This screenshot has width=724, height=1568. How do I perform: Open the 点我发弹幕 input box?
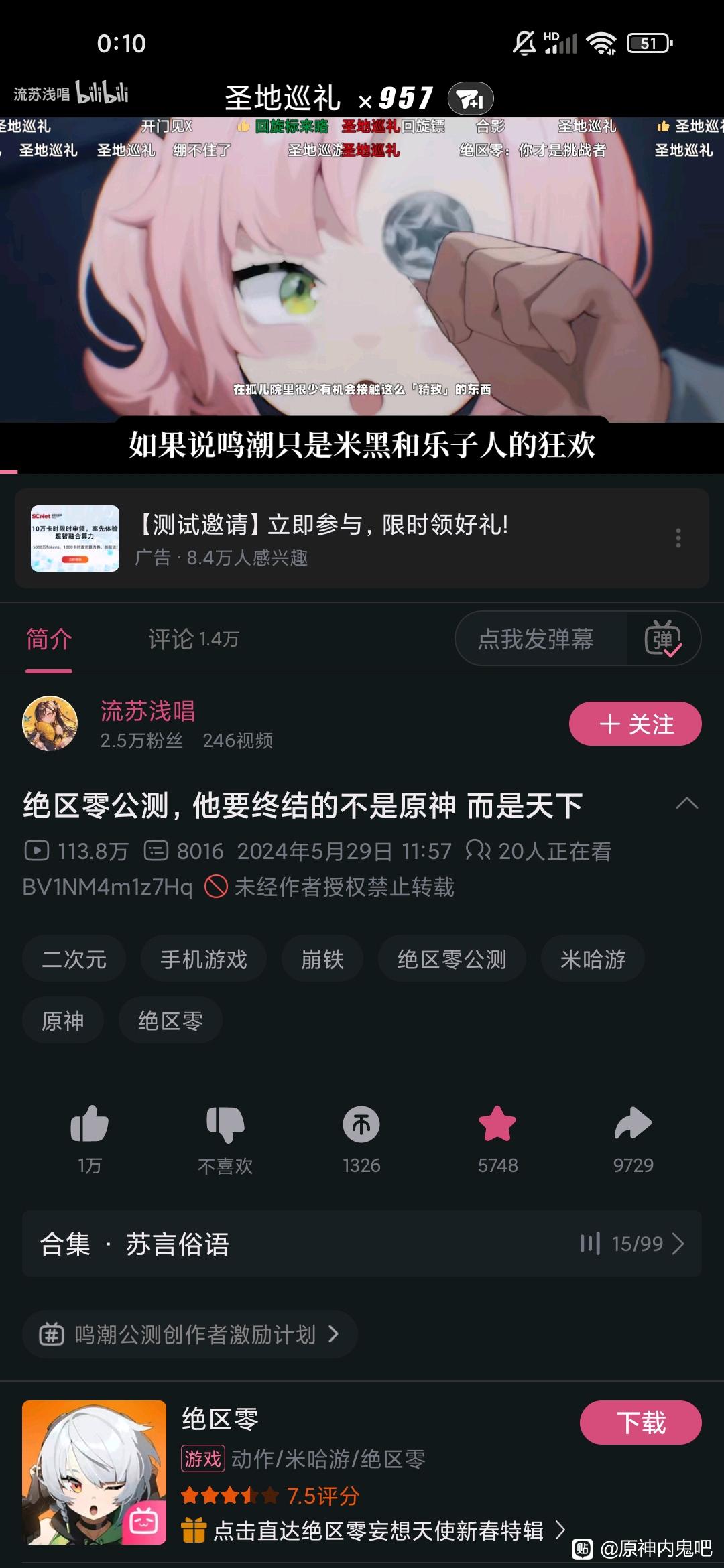point(536,639)
